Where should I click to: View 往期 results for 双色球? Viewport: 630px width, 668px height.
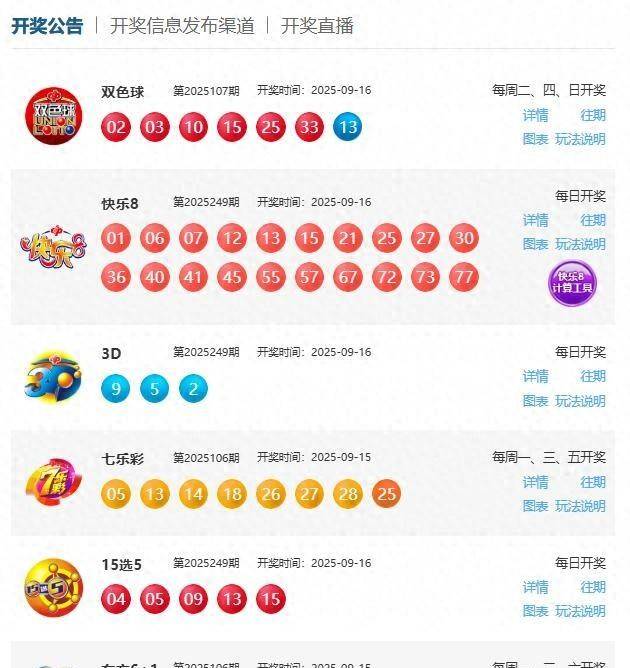[593, 115]
